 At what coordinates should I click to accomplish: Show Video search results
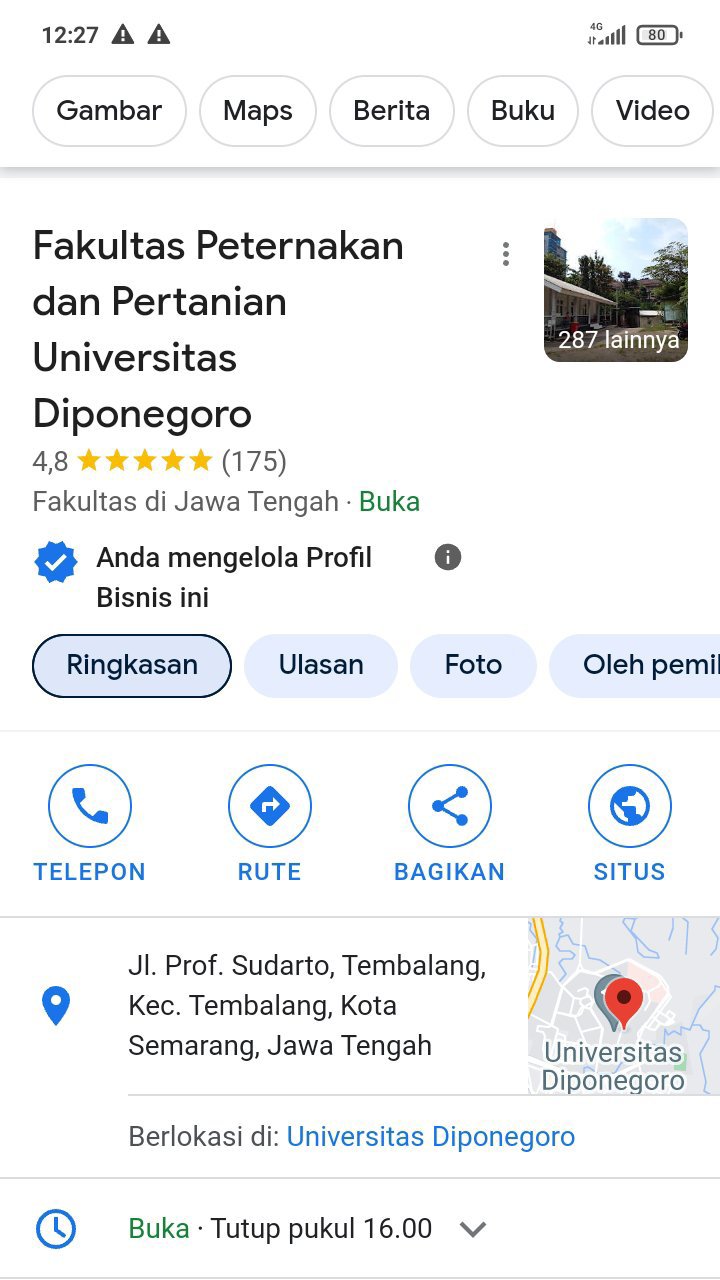655,111
